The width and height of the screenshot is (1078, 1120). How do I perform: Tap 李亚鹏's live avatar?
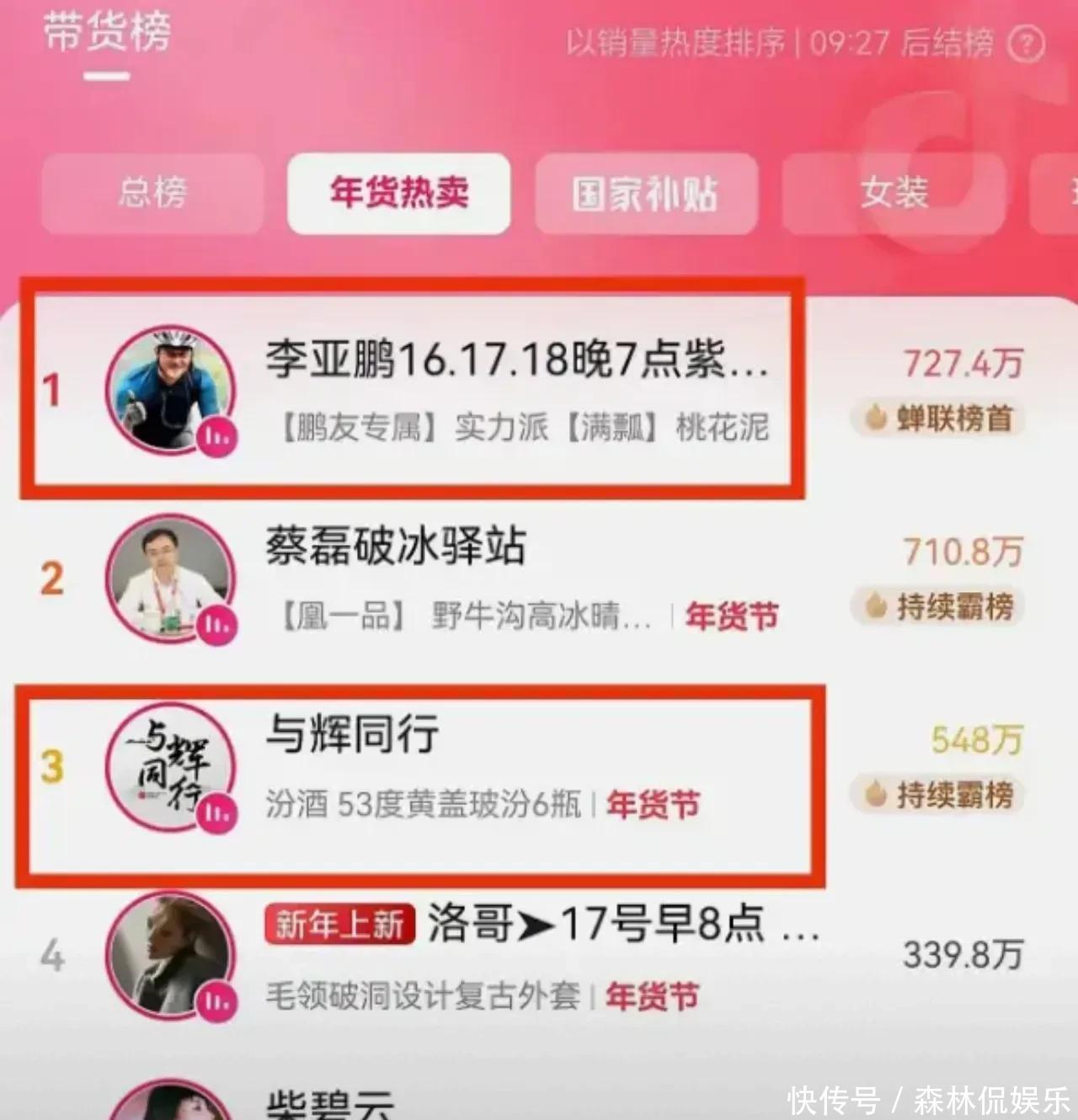click(x=171, y=391)
